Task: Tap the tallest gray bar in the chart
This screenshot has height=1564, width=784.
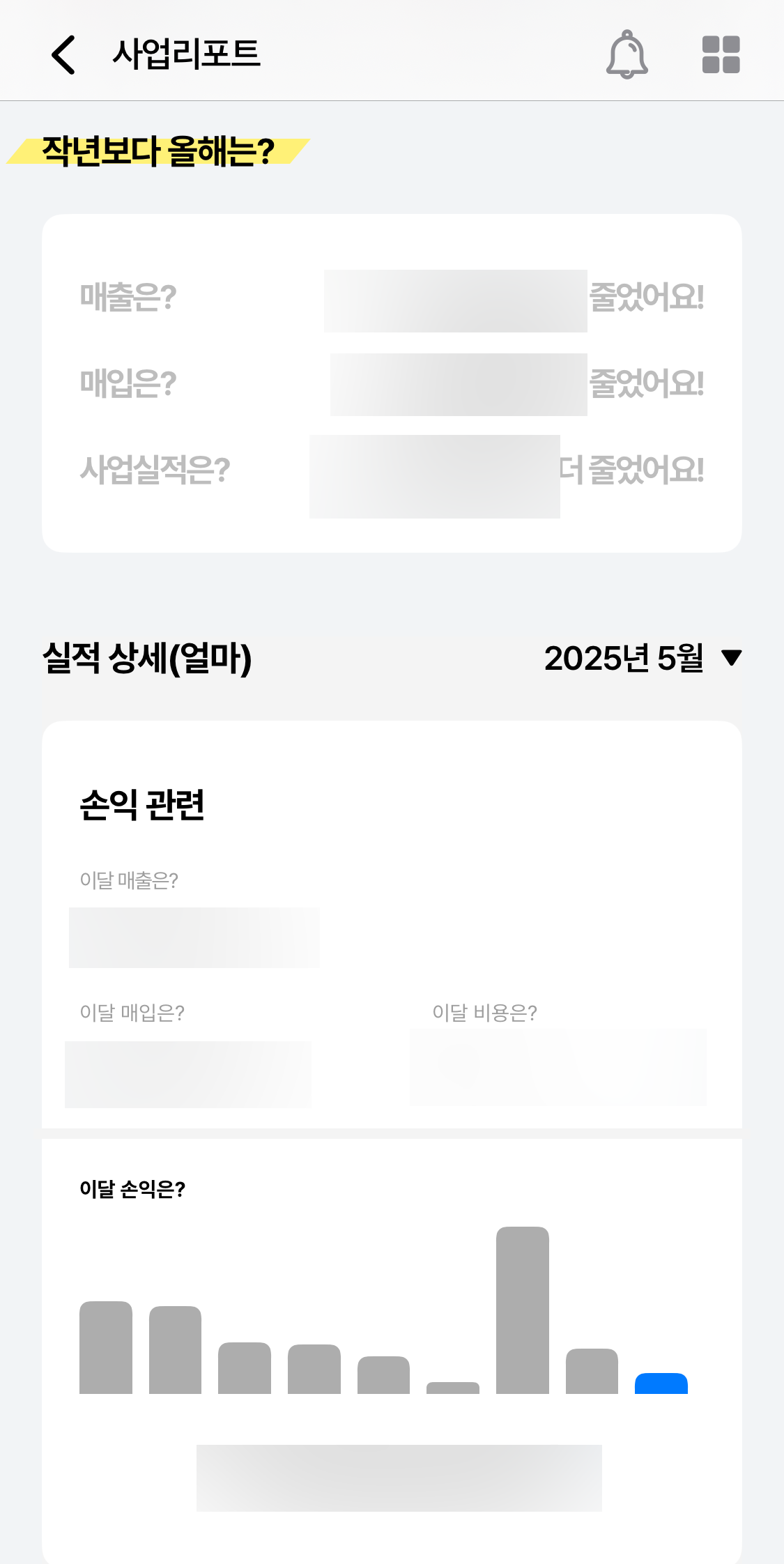Action: tap(522, 1310)
